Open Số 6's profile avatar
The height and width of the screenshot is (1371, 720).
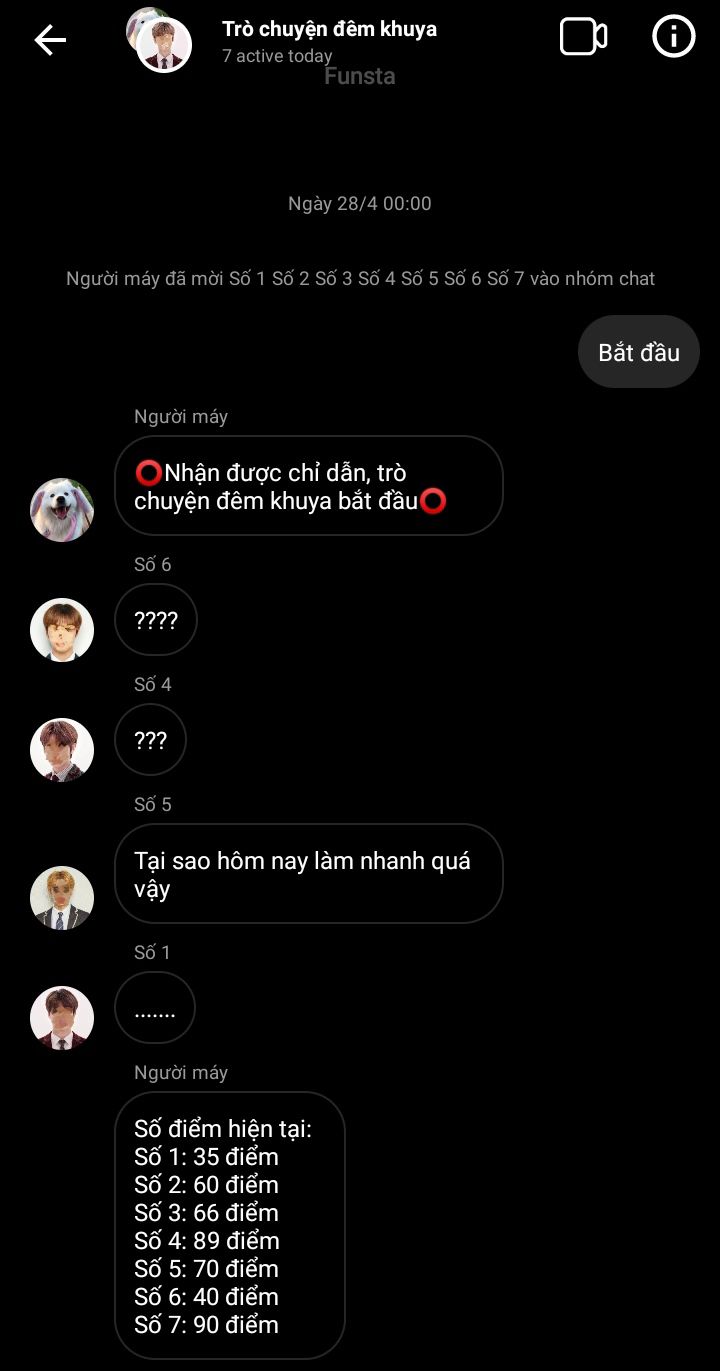(62, 630)
